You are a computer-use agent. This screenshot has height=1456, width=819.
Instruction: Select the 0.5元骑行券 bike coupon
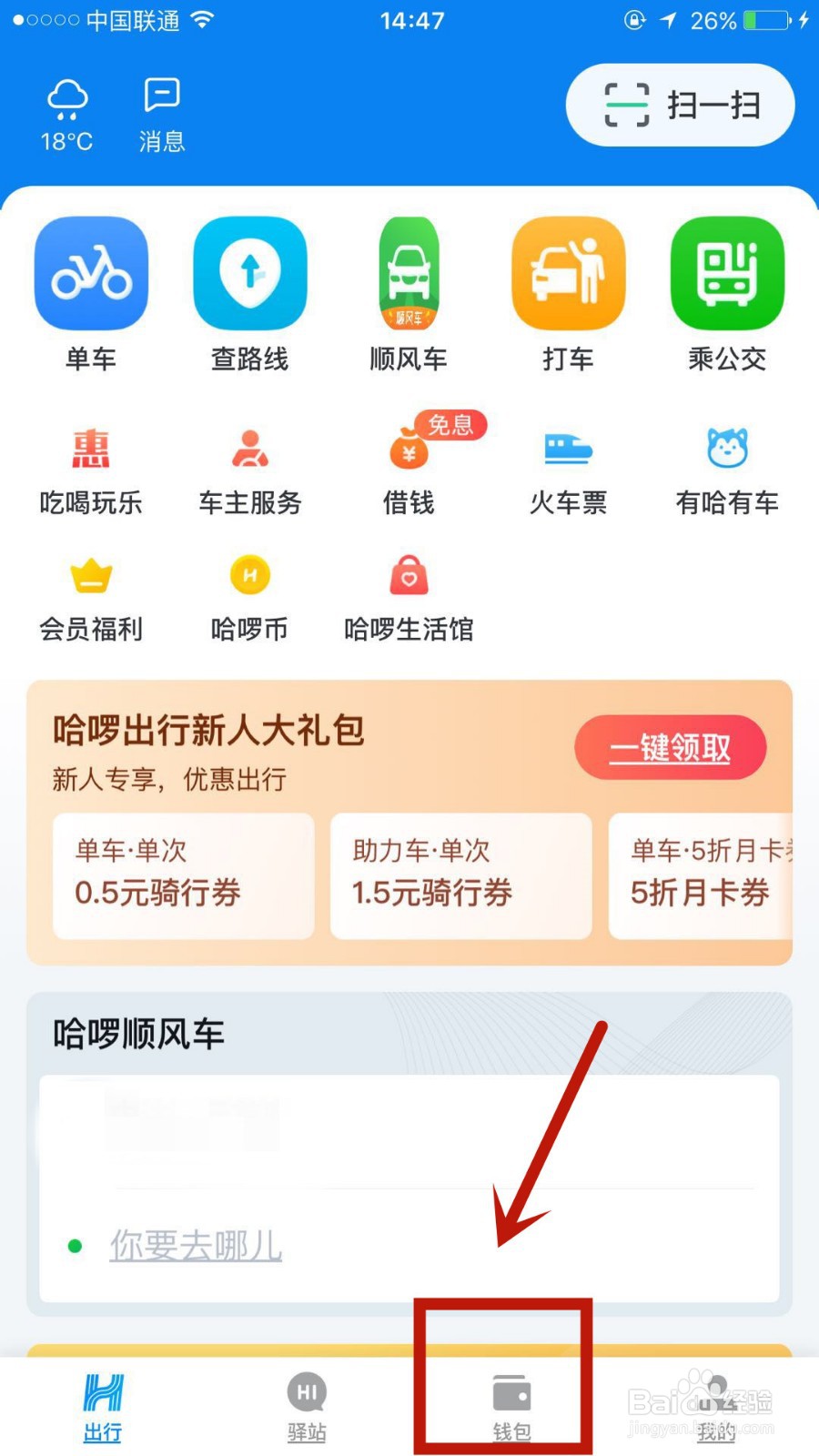pos(182,874)
